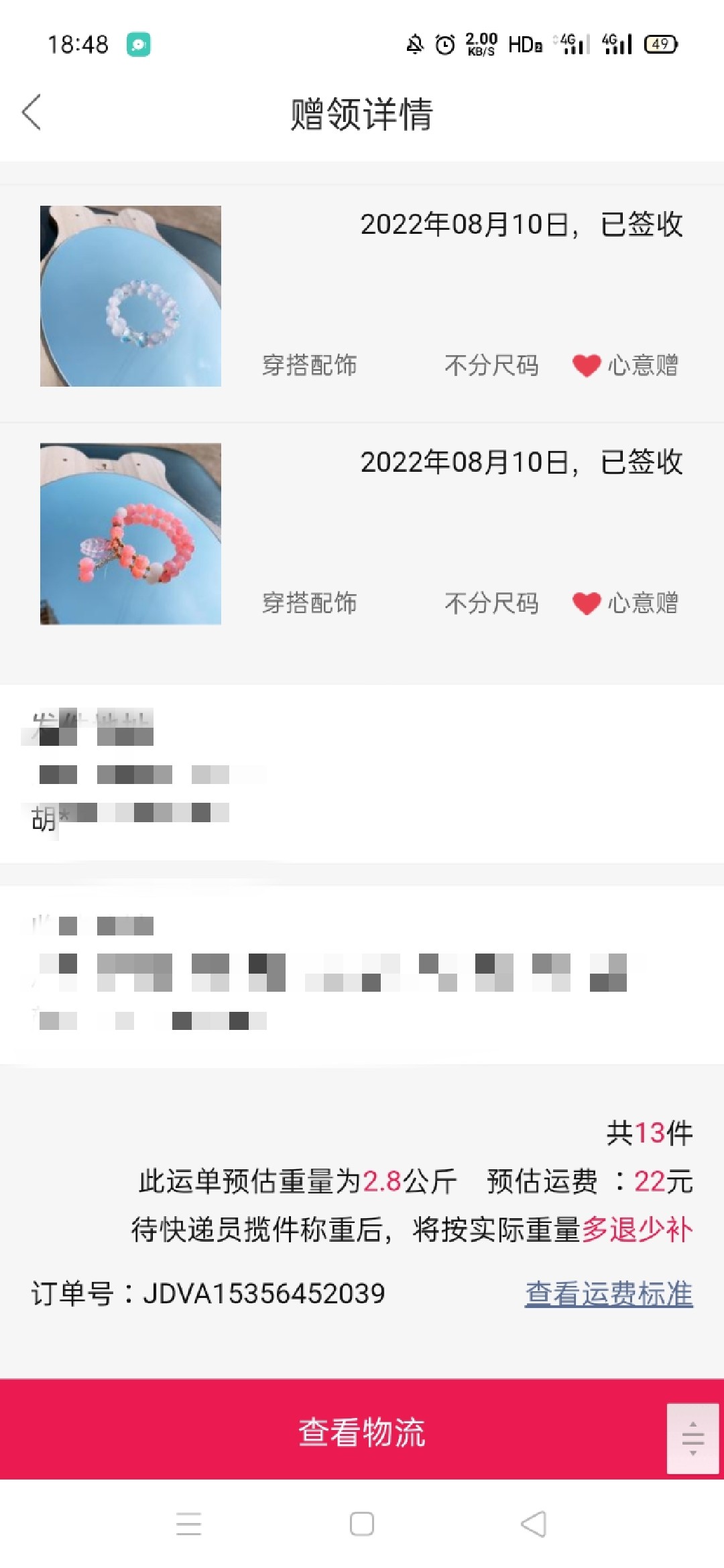Go back from 赠领详情 page

click(32, 112)
